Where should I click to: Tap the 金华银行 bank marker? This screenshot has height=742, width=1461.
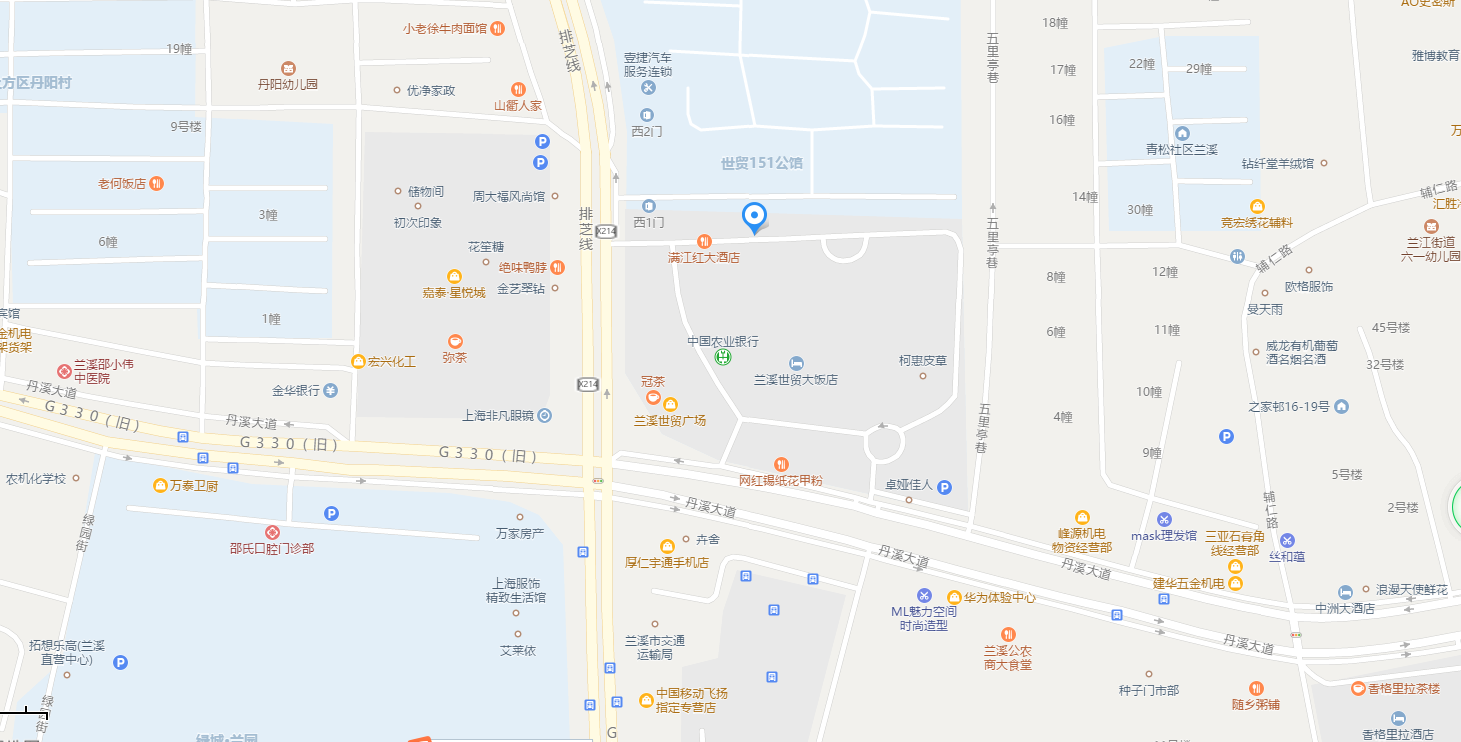point(330,391)
